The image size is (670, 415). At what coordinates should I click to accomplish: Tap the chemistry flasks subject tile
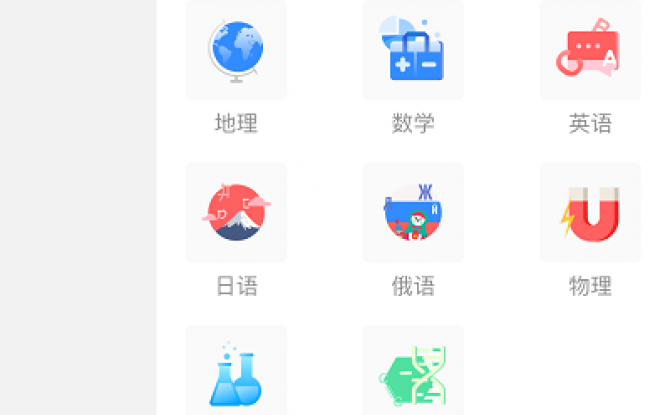pyautogui.click(x=236, y=374)
